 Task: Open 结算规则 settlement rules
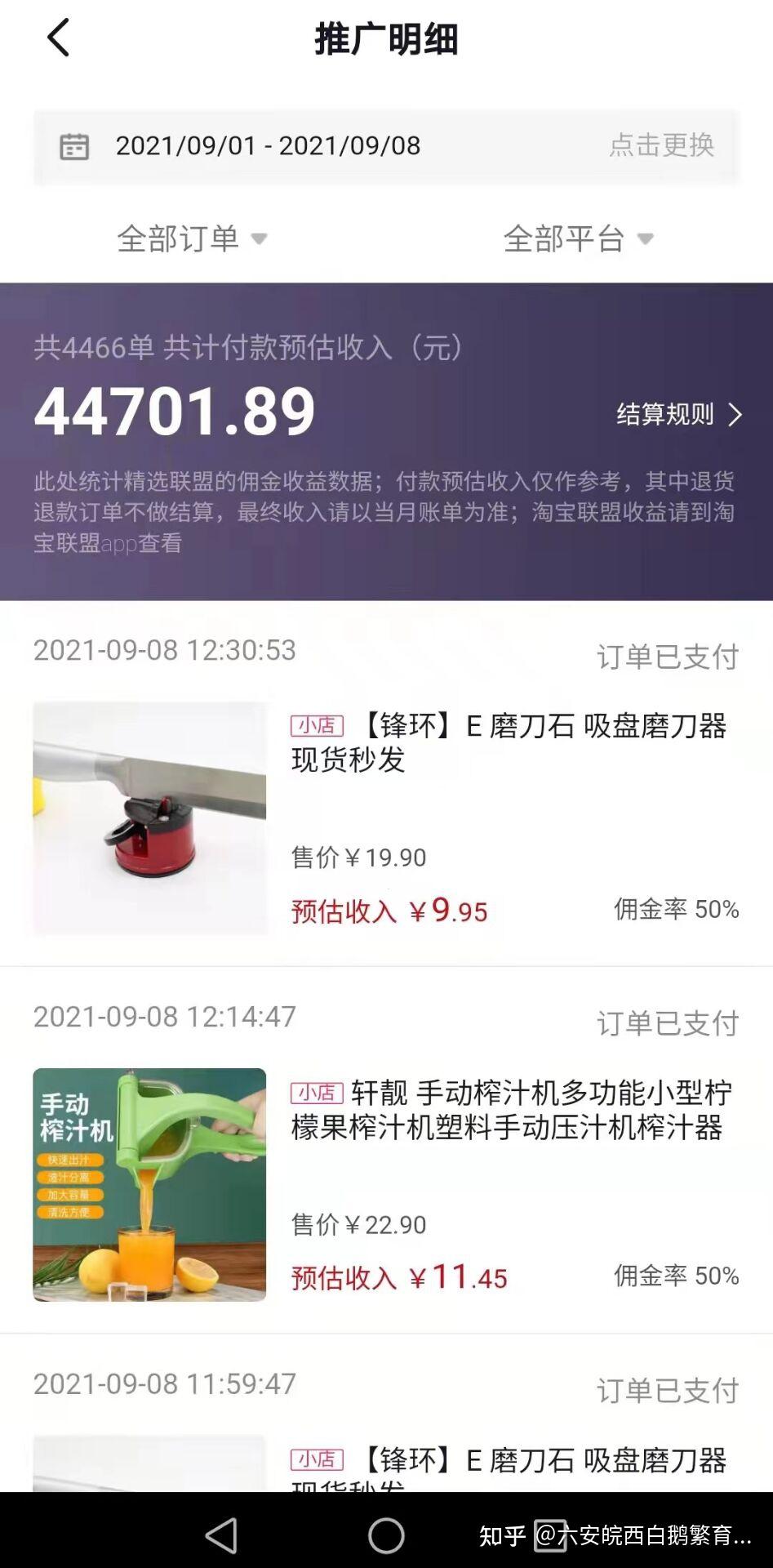pyautogui.click(x=678, y=414)
